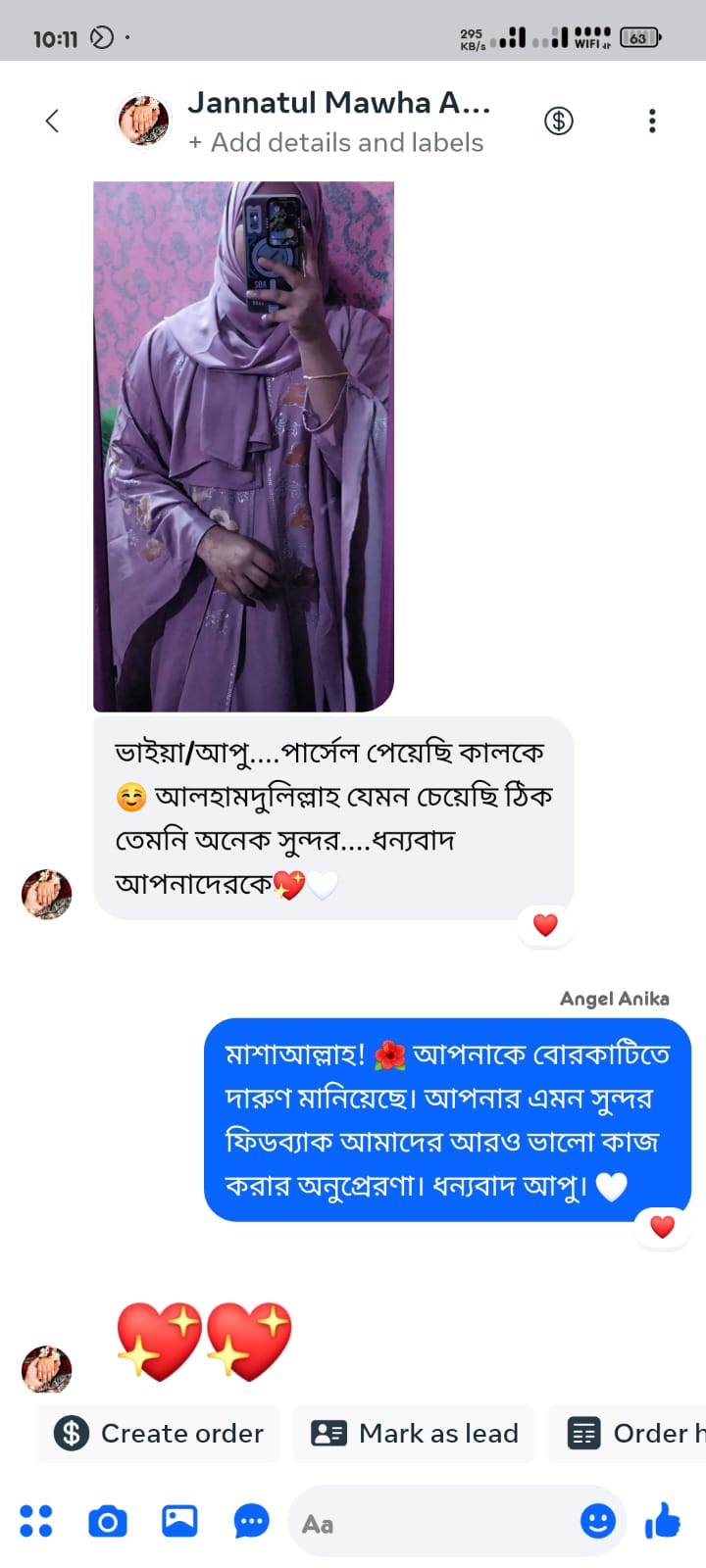Screen dimensions: 706x1568
Task: Open the dollar sign payment icon
Action: pos(559,121)
